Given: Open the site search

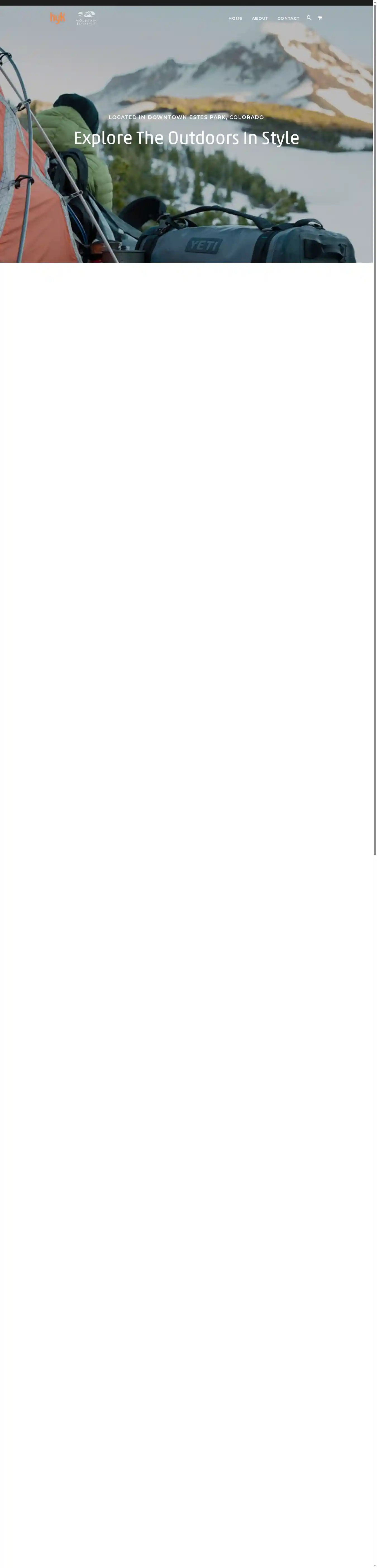Looking at the screenshot, I should tap(309, 18).
